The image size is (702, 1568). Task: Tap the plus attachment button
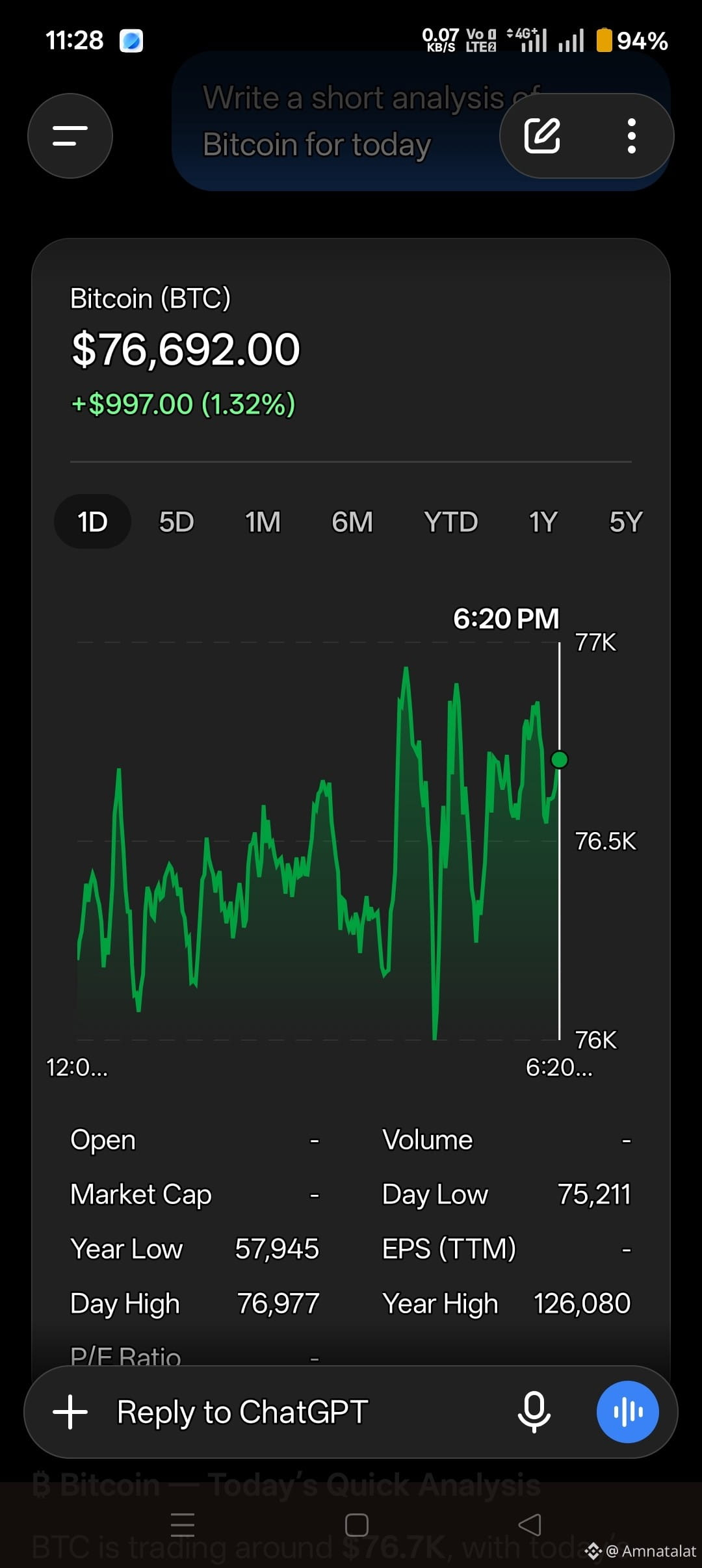[70, 1412]
